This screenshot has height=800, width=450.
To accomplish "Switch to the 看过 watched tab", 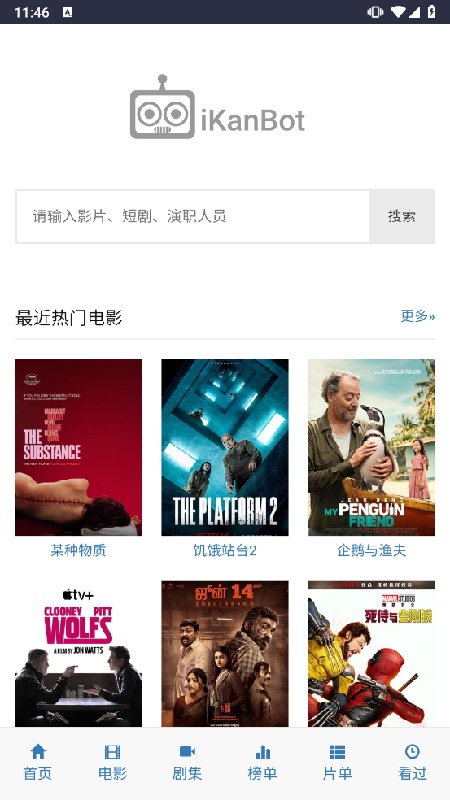I will (x=412, y=763).
